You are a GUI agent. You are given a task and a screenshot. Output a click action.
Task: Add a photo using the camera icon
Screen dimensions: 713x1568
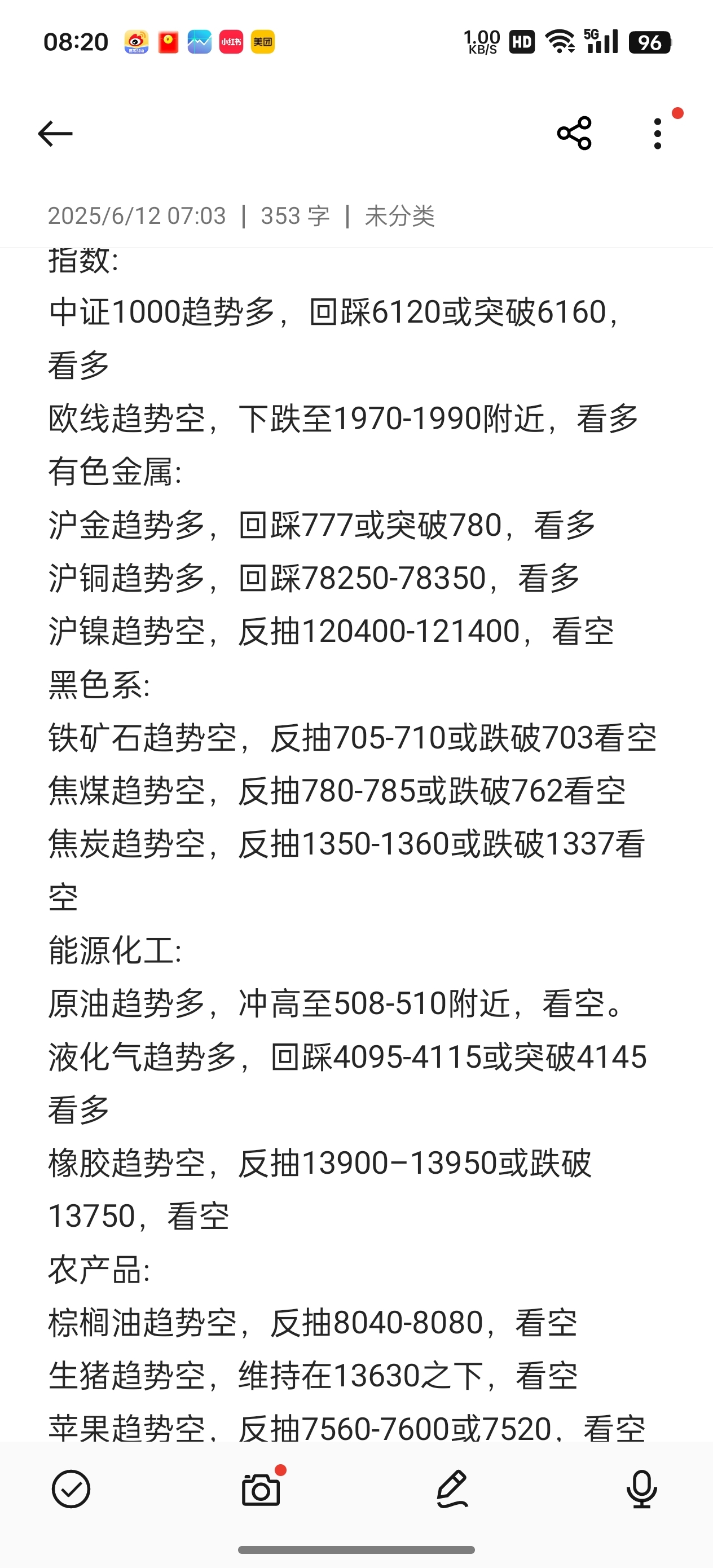click(261, 1489)
